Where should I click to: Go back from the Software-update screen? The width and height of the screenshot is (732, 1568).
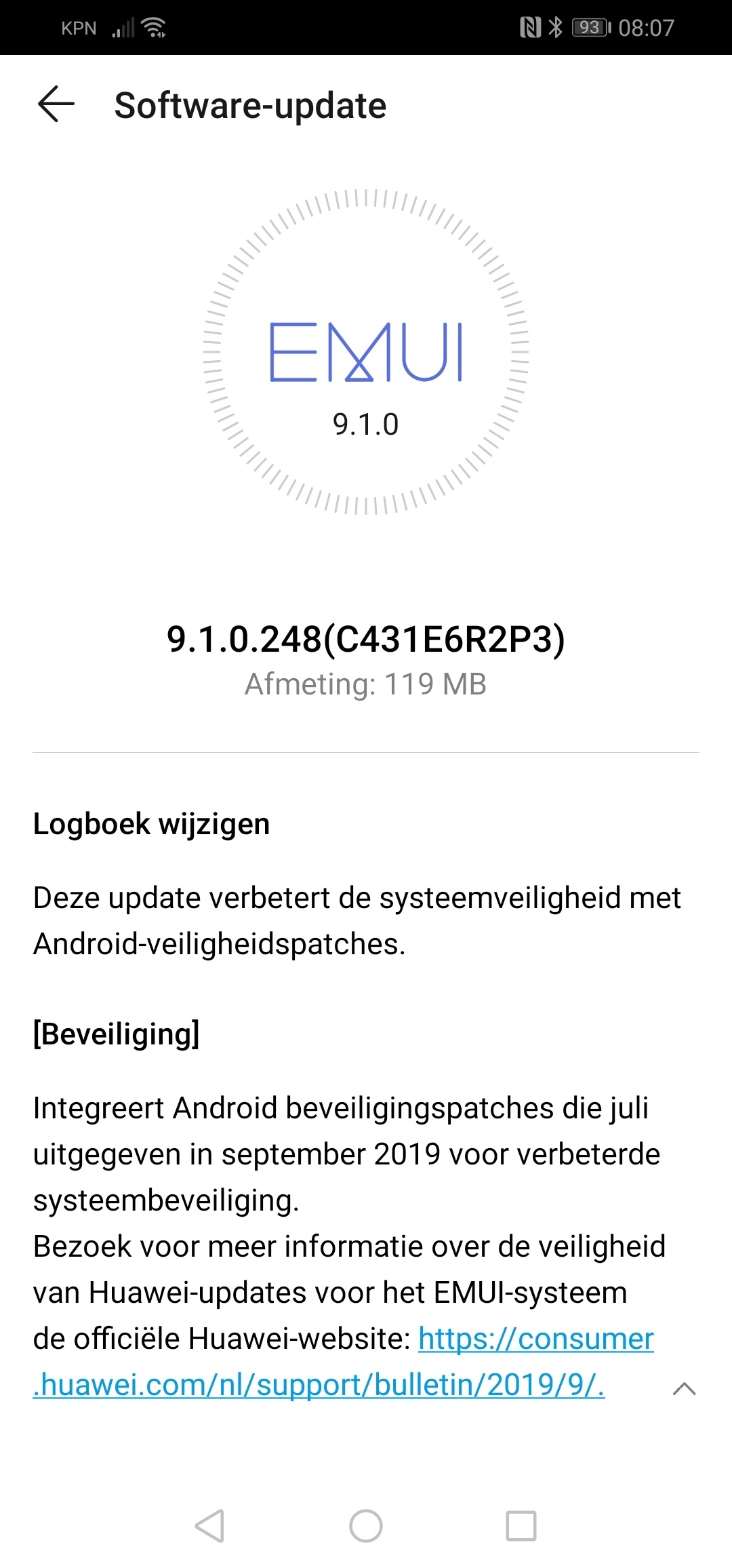56,105
